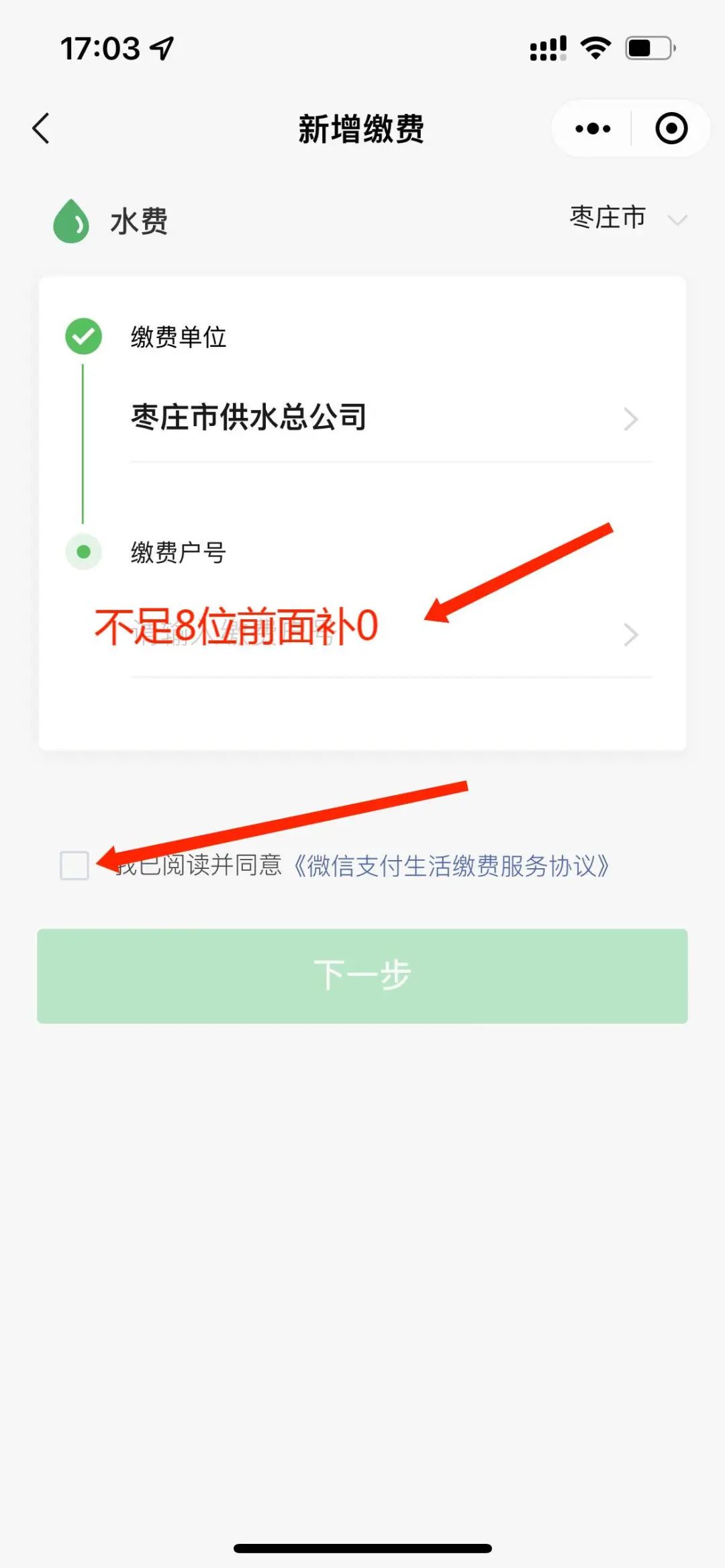Expand the 枣庄市 city dropdown
Screen dimensions: 725x1568
pos(628,218)
